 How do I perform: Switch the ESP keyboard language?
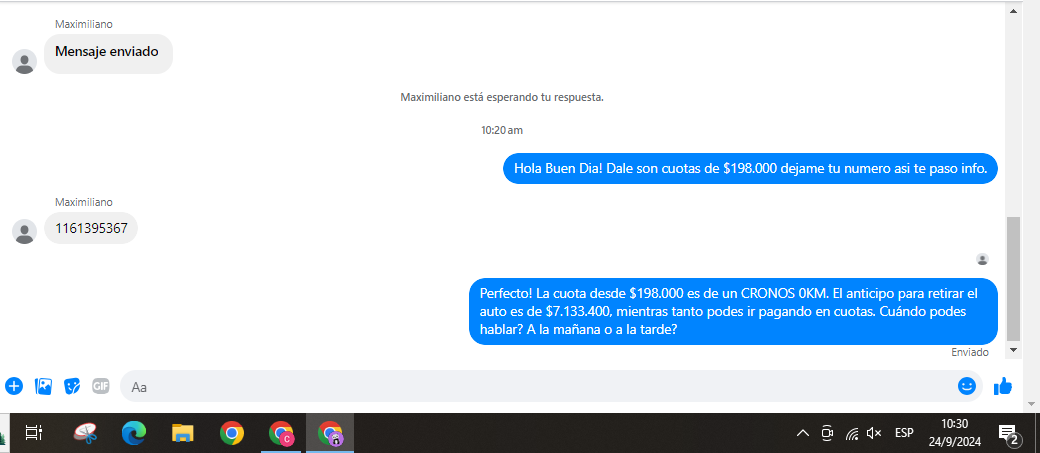pos(904,433)
